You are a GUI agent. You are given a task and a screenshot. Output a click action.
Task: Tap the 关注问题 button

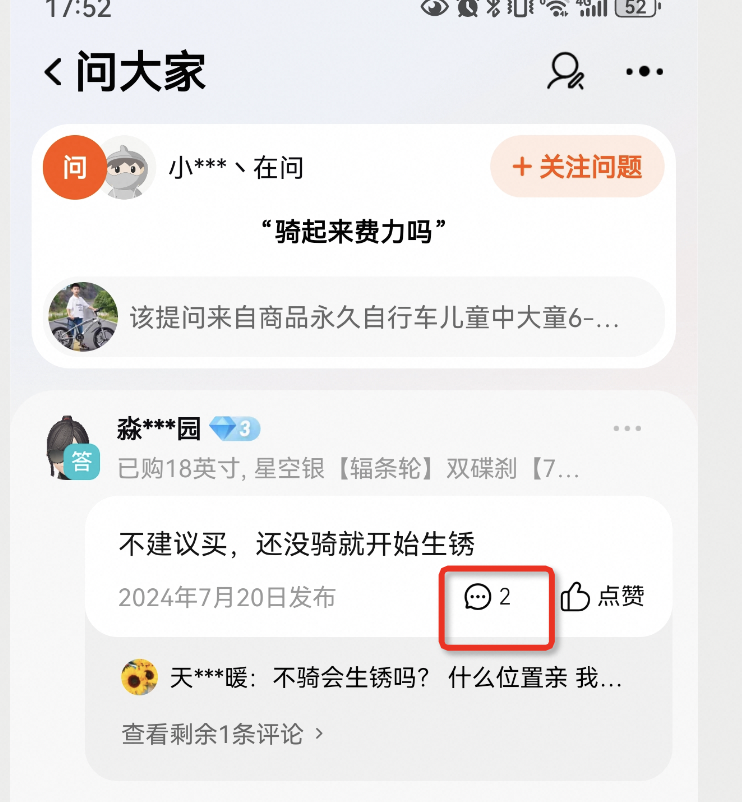tap(577, 167)
